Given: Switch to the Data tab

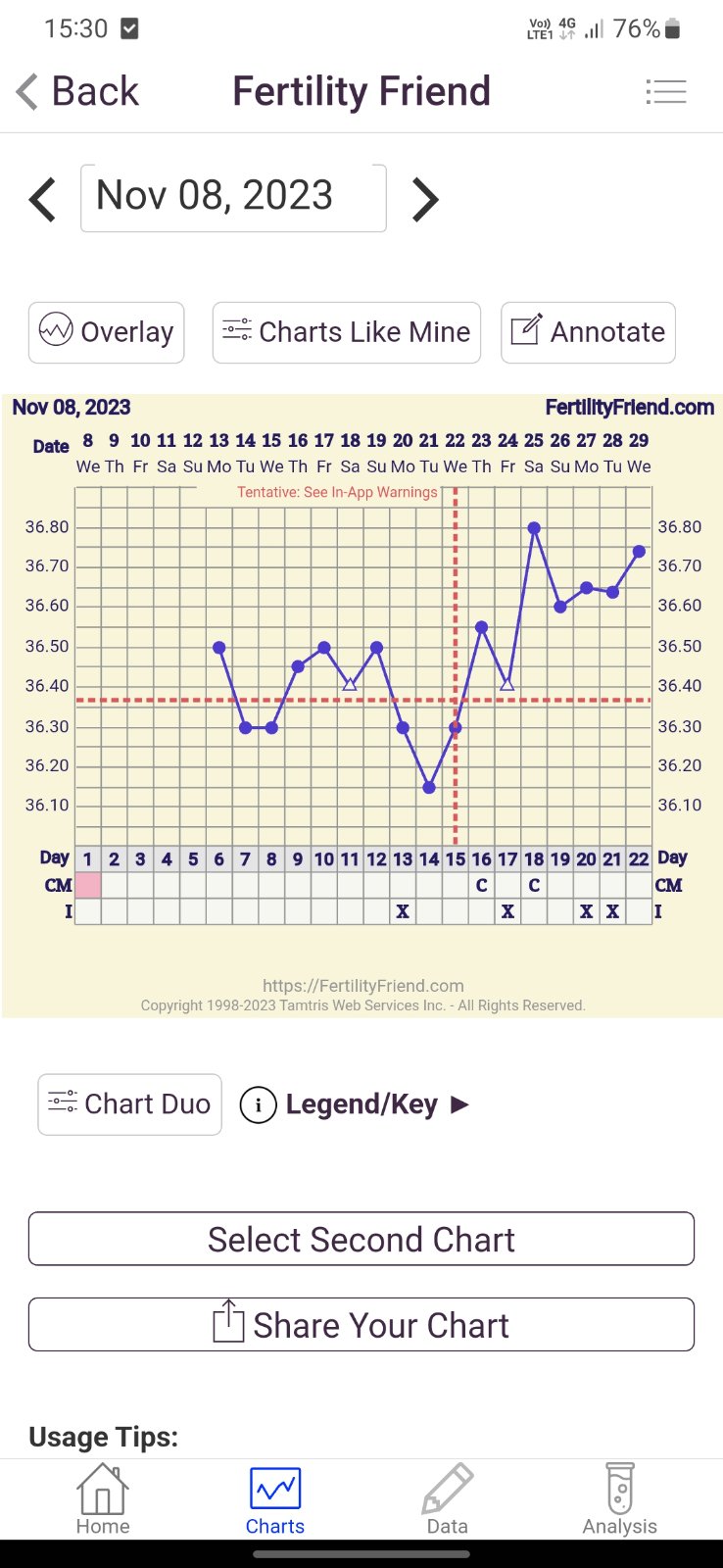Looking at the screenshot, I should (x=448, y=1499).
